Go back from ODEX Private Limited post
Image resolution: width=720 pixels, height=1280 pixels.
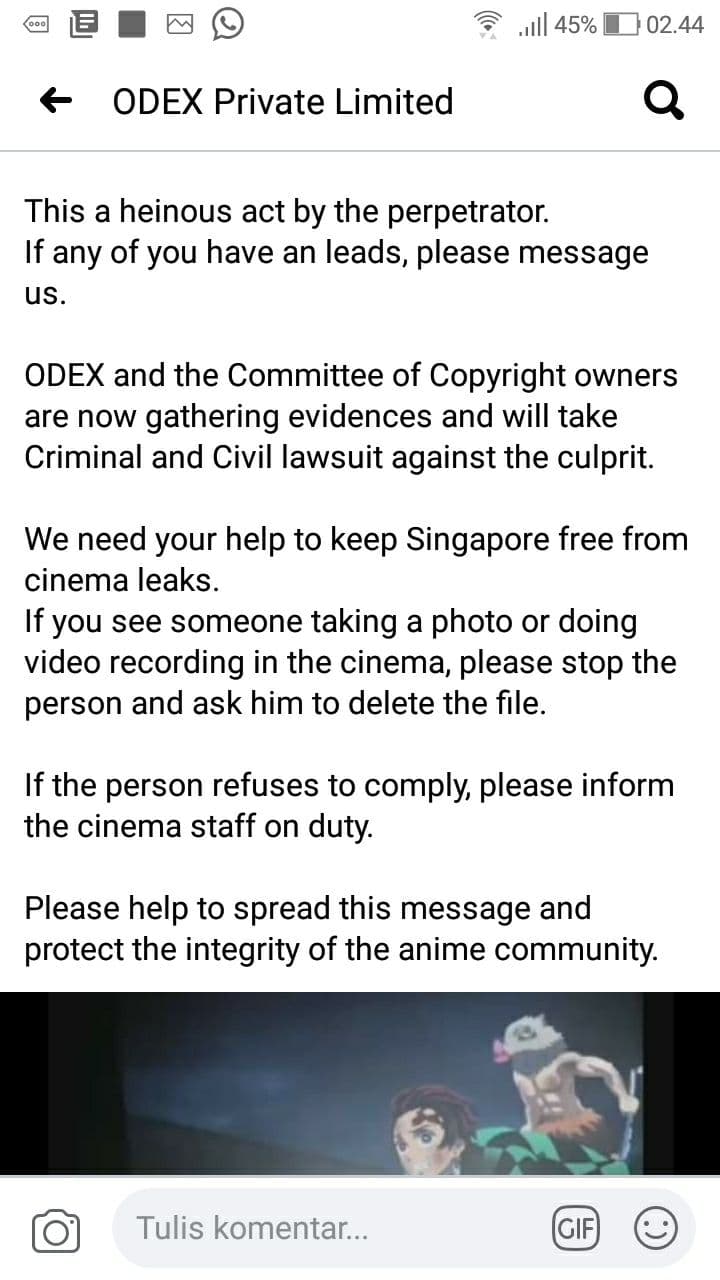click(x=56, y=101)
